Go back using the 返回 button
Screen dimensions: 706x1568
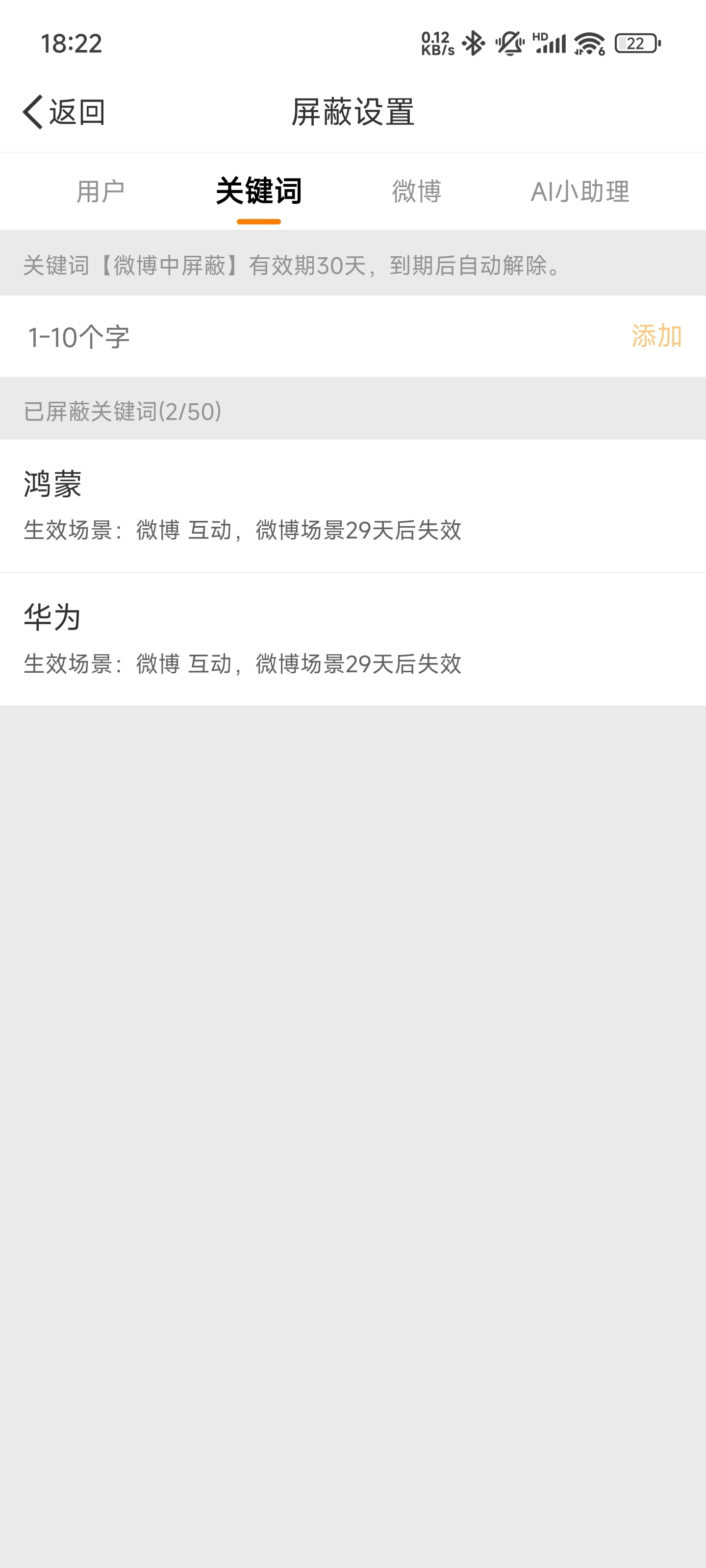pyautogui.click(x=64, y=112)
